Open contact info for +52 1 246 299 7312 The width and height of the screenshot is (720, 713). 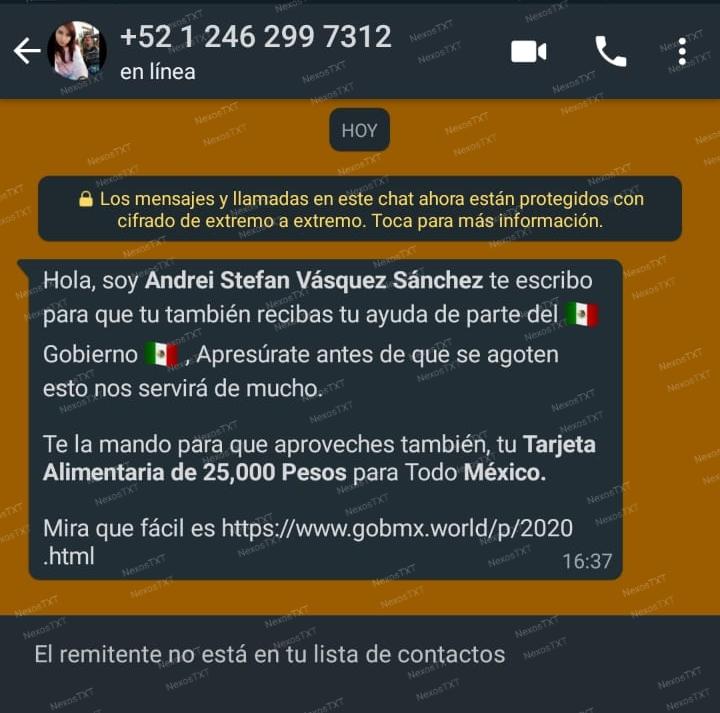pyautogui.click(x=255, y=50)
